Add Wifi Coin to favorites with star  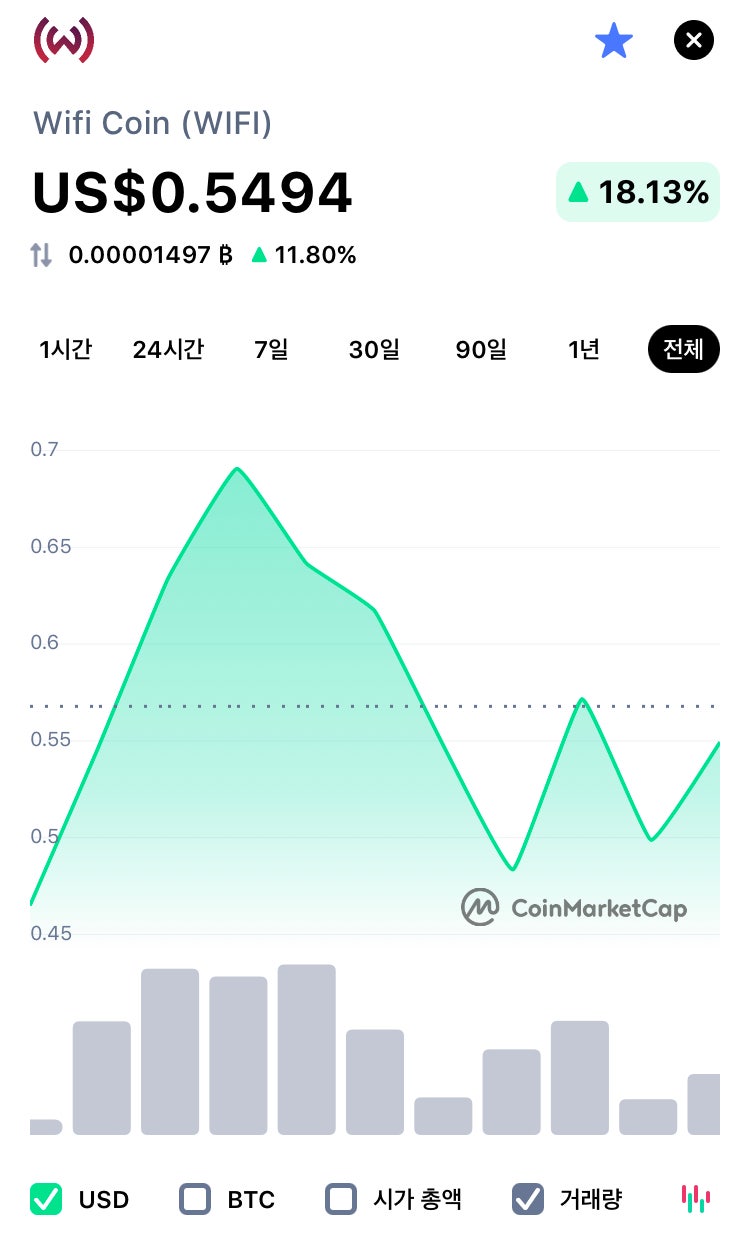pos(613,41)
